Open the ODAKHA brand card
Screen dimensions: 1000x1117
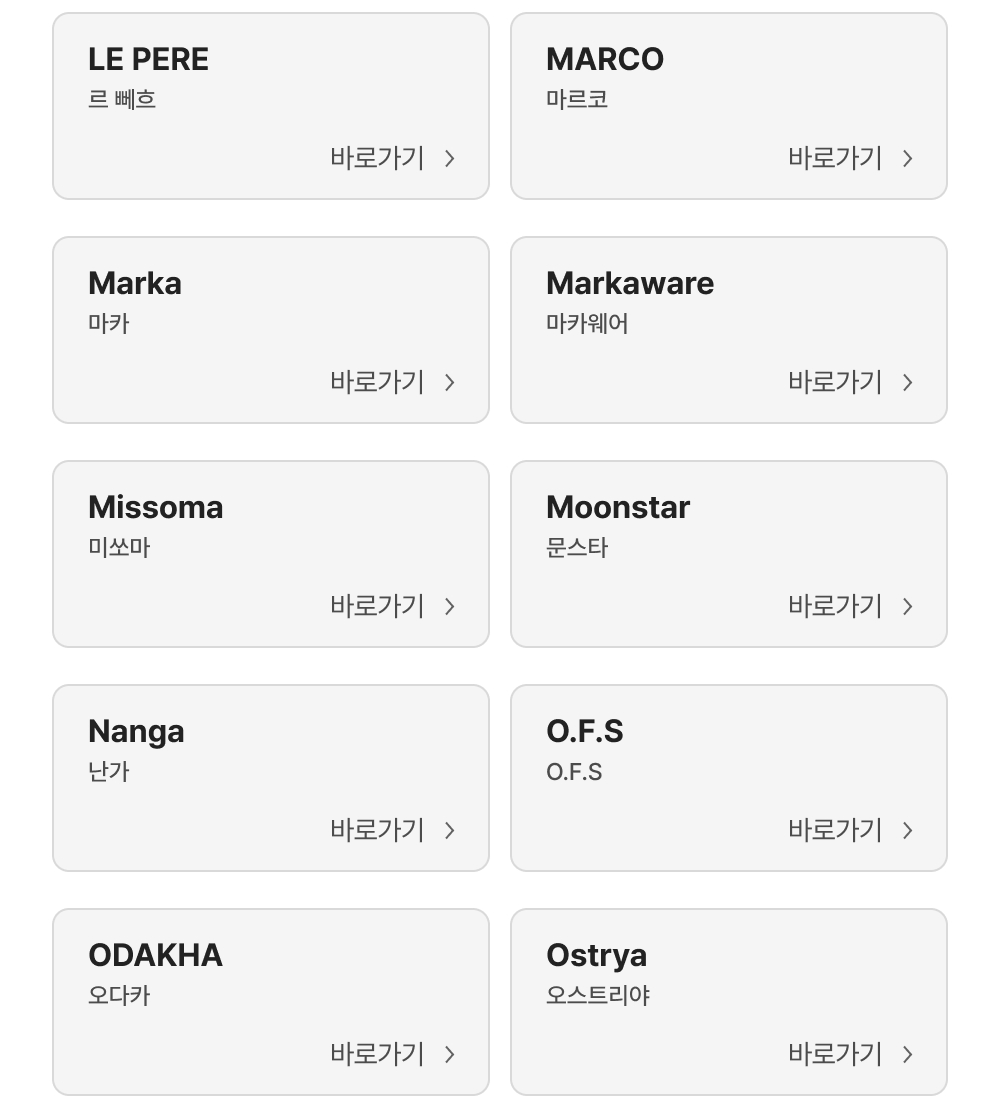[271, 1002]
